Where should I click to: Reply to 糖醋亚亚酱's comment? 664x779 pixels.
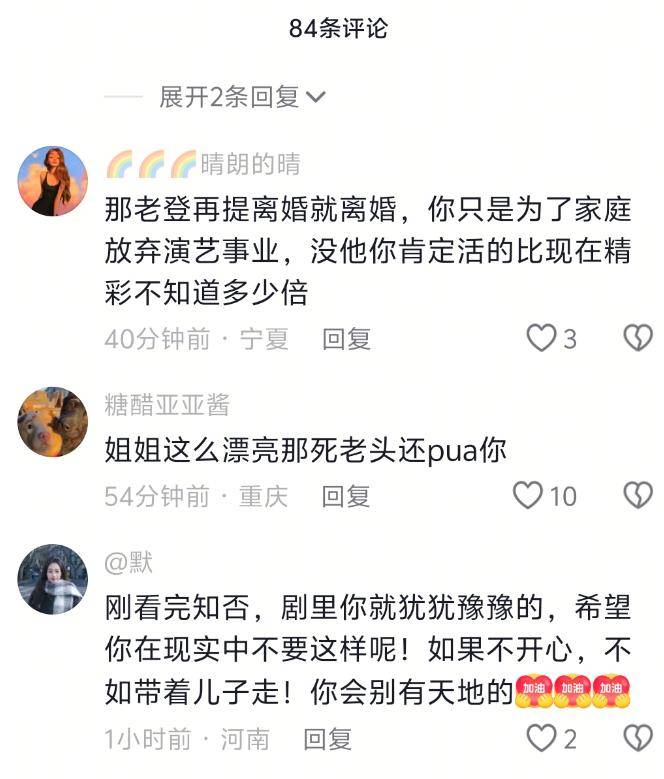(346, 495)
